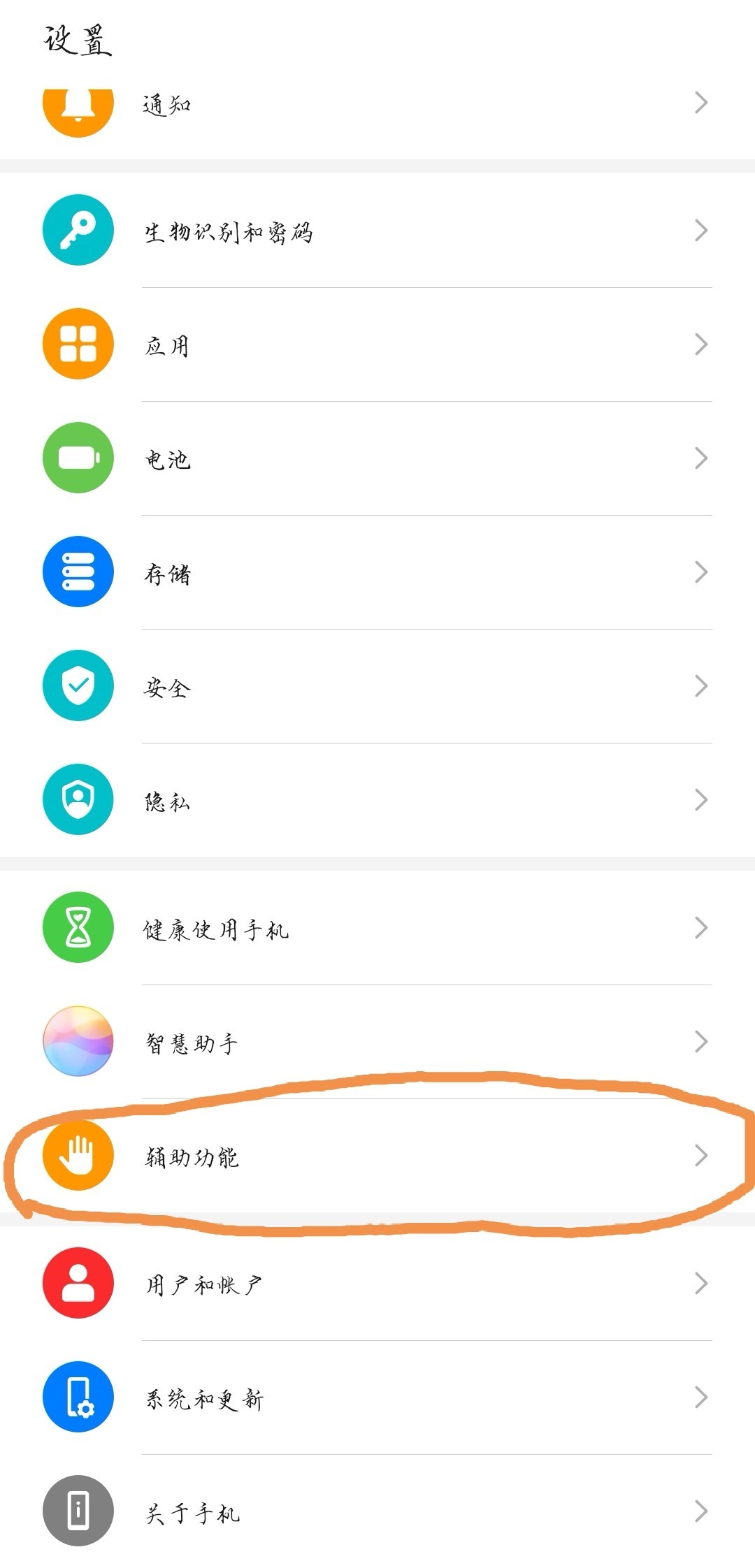
Task: Open 隐私 privacy settings
Action: coord(377,800)
